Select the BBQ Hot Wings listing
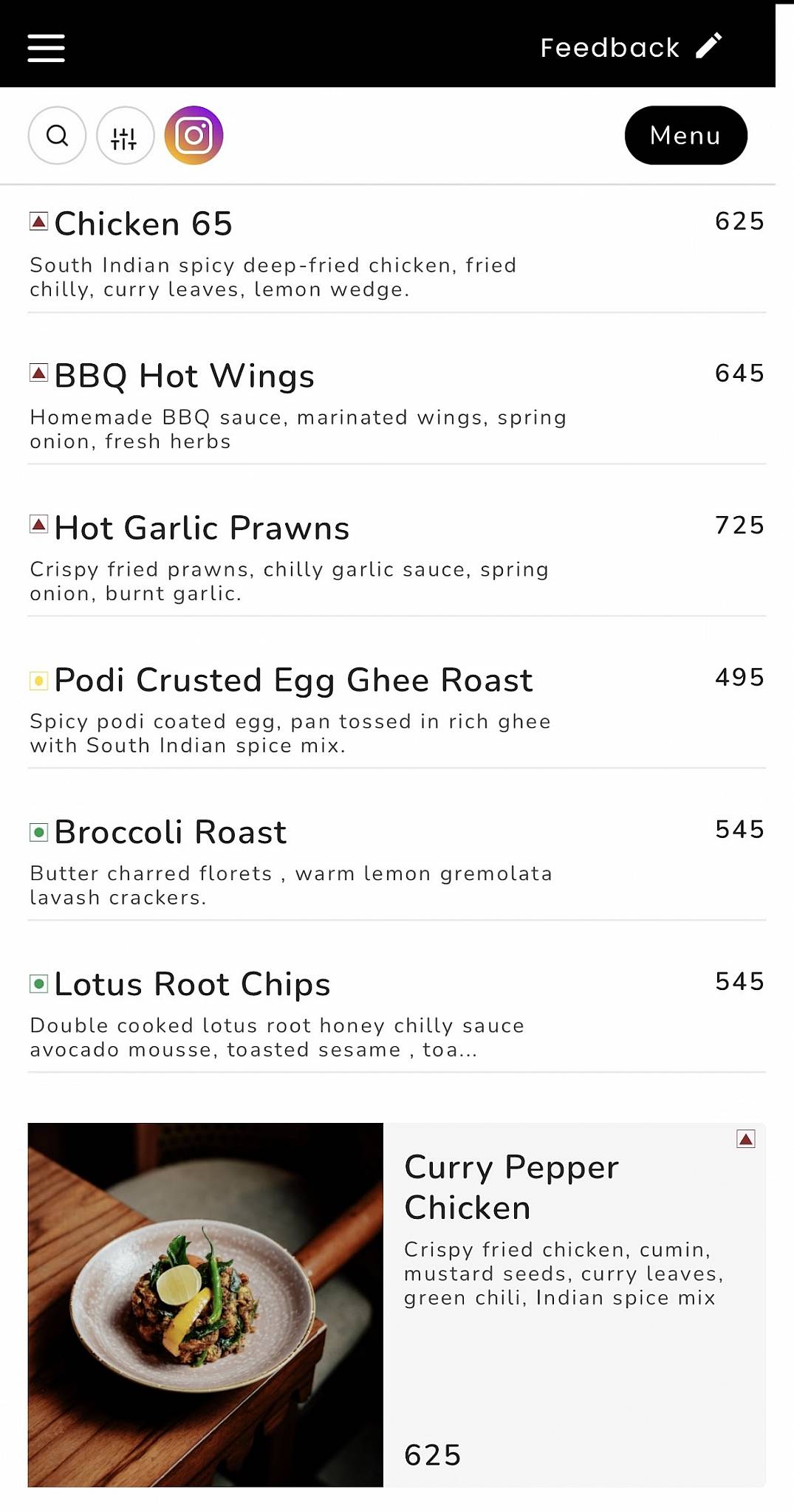Image resolution: width=794 pixels, height=1512 pixels. point(183,376)
